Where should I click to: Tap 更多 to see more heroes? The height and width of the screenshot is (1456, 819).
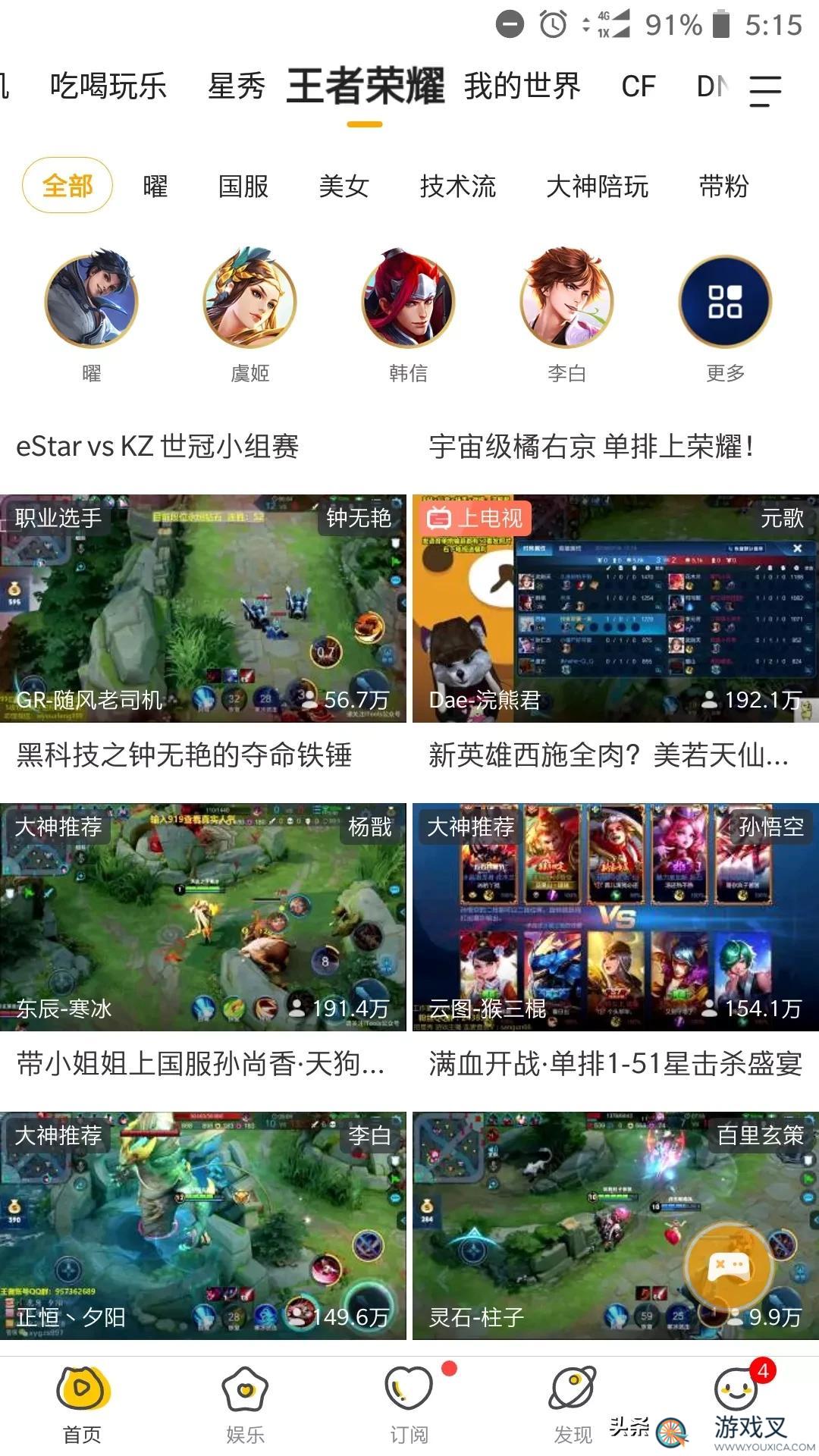[x=725, y=301]
